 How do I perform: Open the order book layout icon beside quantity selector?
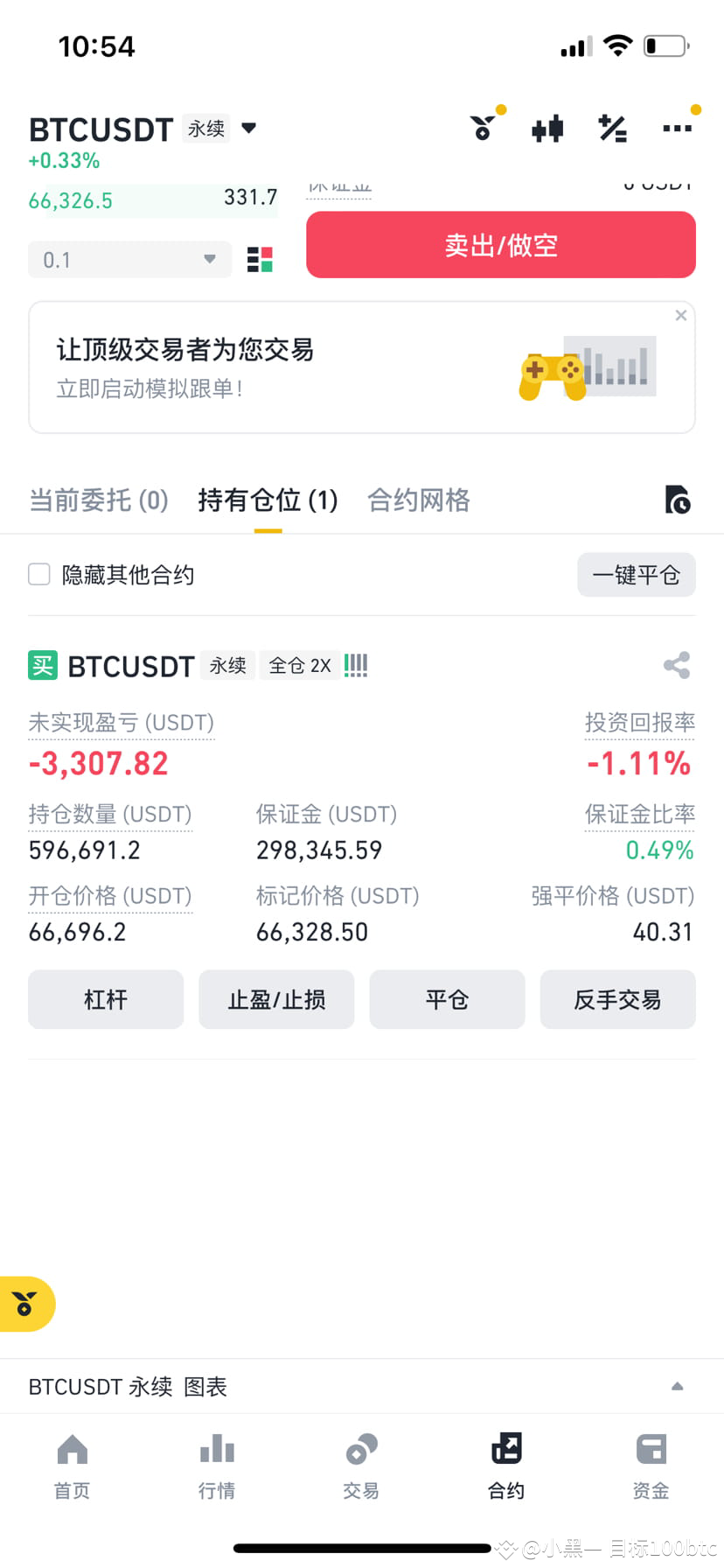tap(258, 259)
